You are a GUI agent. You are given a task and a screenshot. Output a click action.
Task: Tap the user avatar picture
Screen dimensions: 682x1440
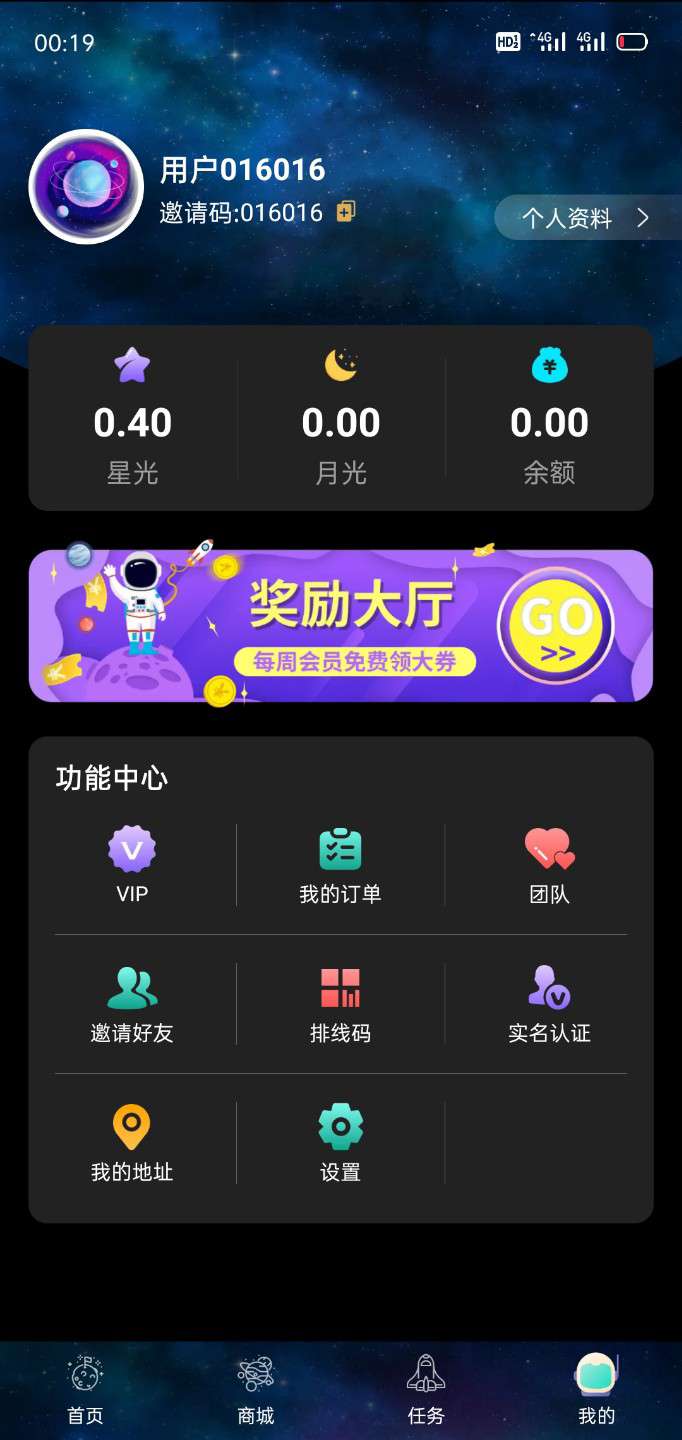pyautogui.click(x=86, y=186)
